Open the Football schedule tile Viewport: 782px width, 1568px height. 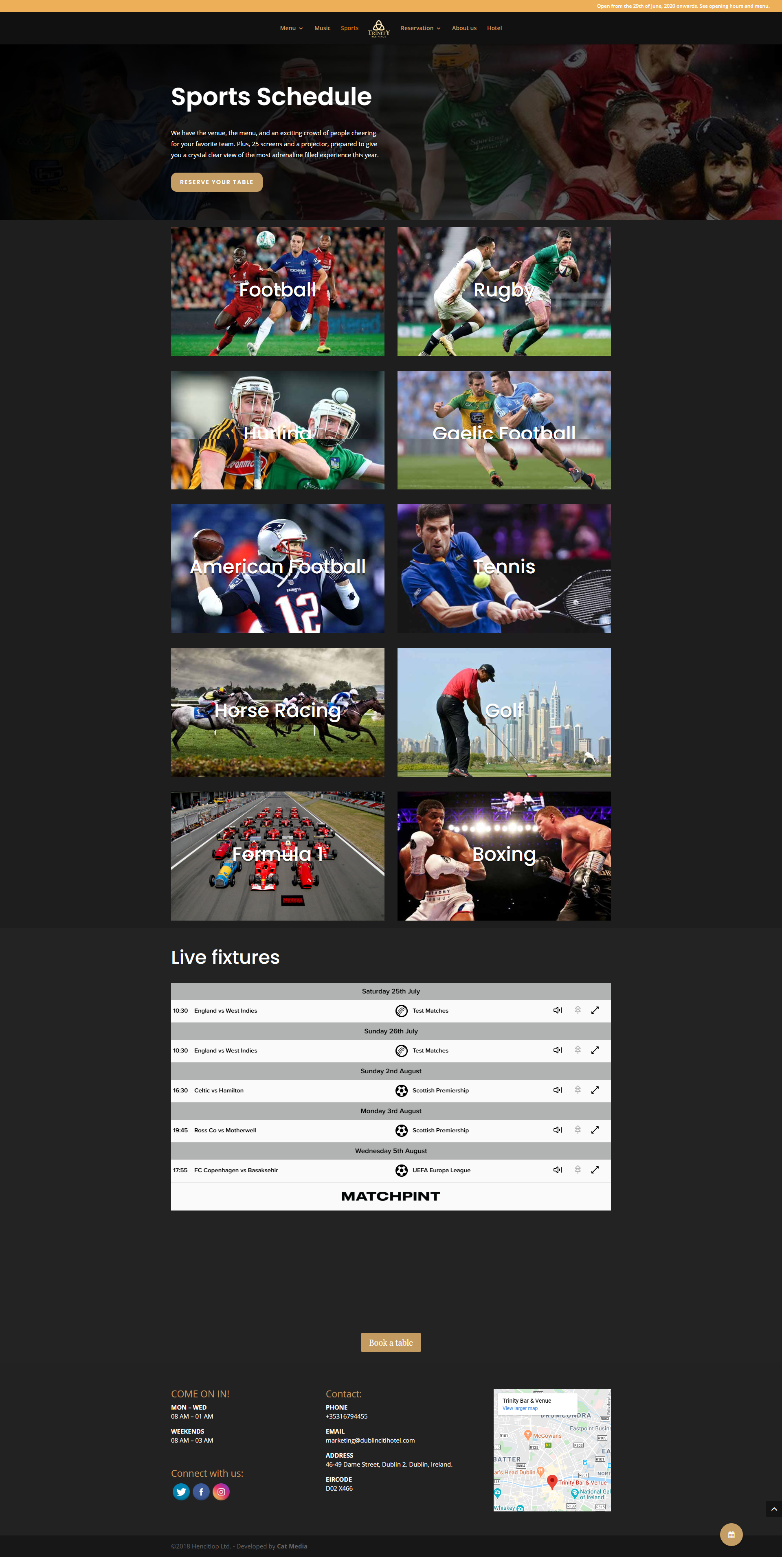click(x=278, y=292)
